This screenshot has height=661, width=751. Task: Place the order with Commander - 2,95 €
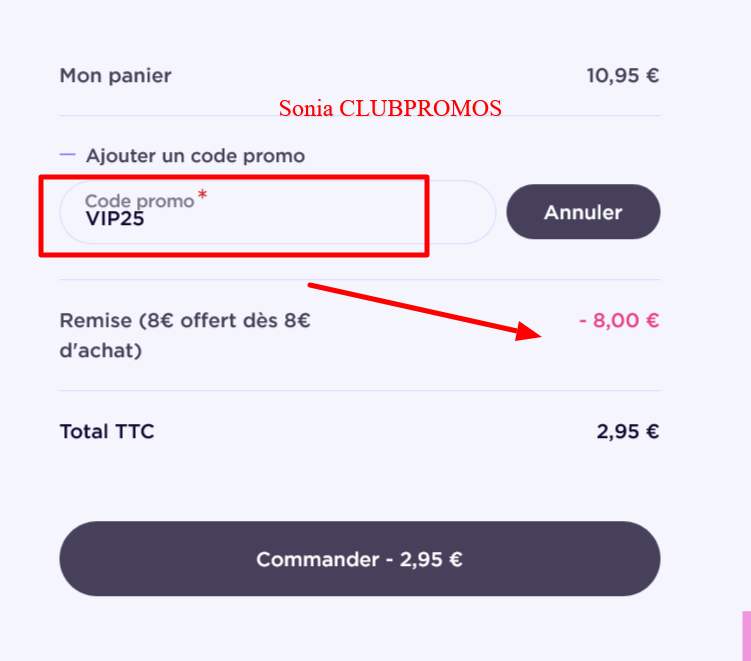(359, 559)
